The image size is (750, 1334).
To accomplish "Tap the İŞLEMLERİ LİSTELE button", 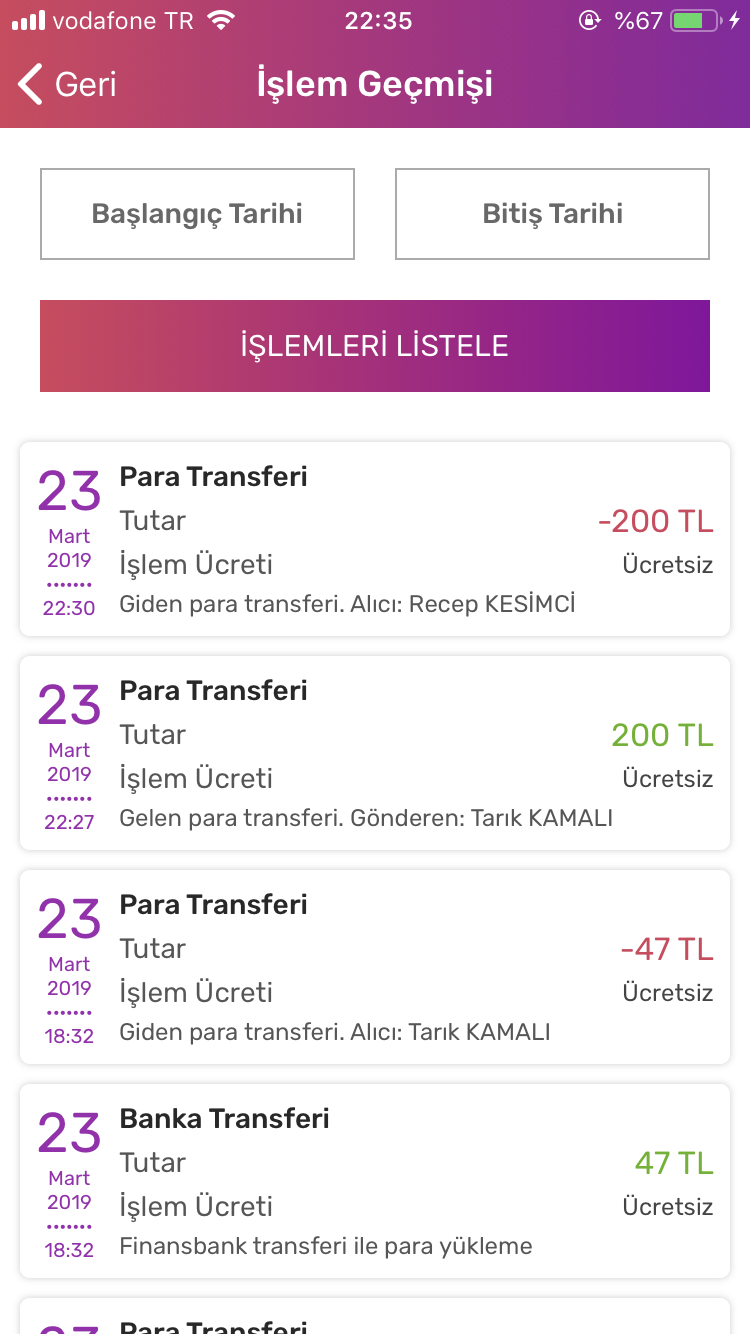I will [375, 346].
